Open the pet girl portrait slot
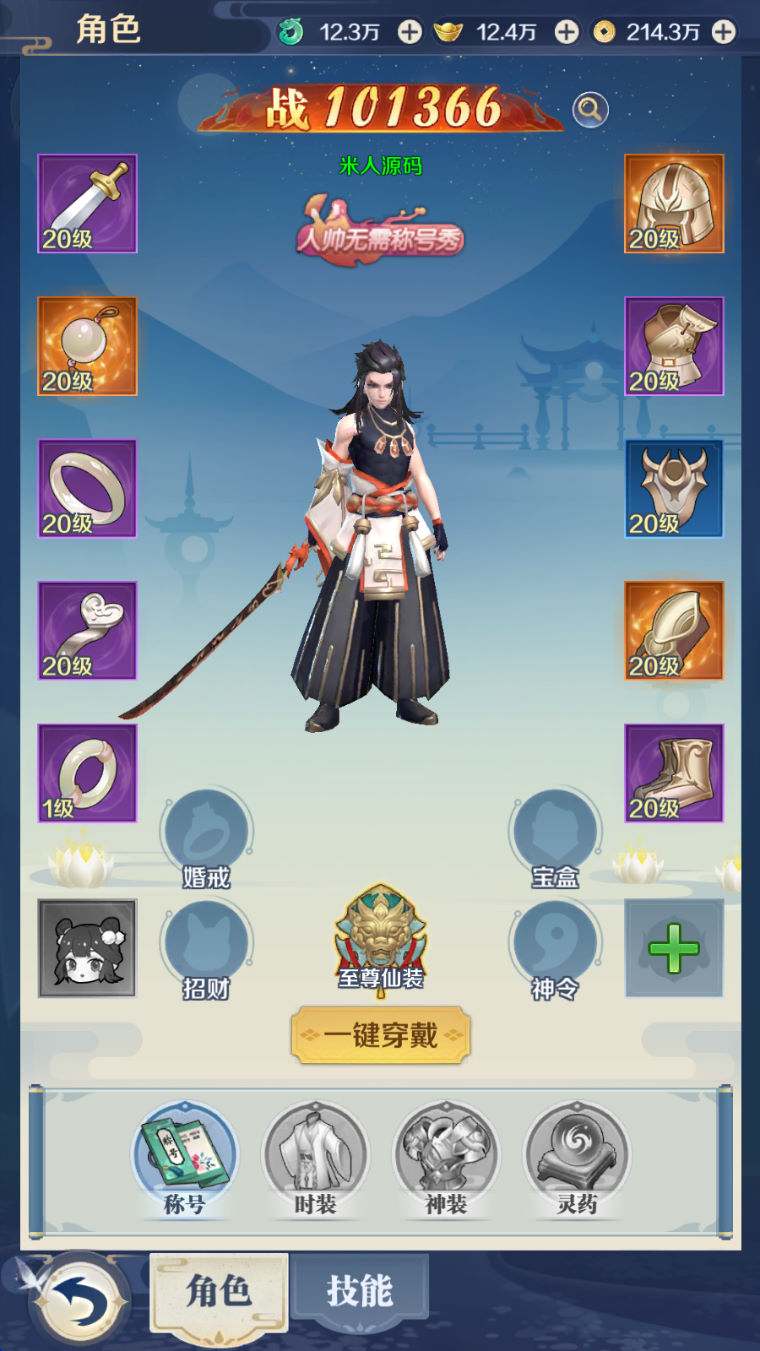760x1351 pixels. pyautogui.click(x=87, y=948)
